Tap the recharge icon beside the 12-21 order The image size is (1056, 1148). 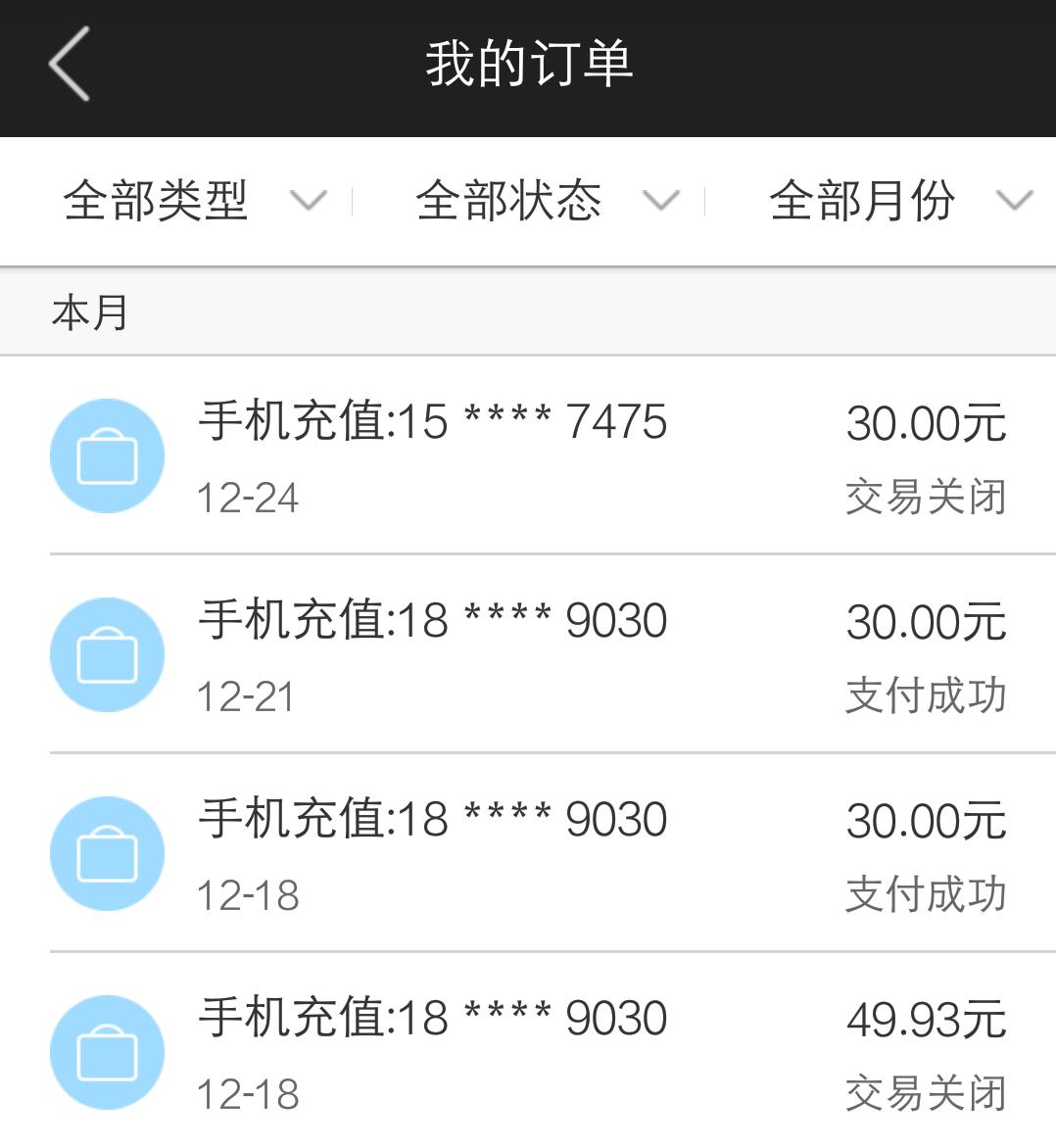[107, 653]
